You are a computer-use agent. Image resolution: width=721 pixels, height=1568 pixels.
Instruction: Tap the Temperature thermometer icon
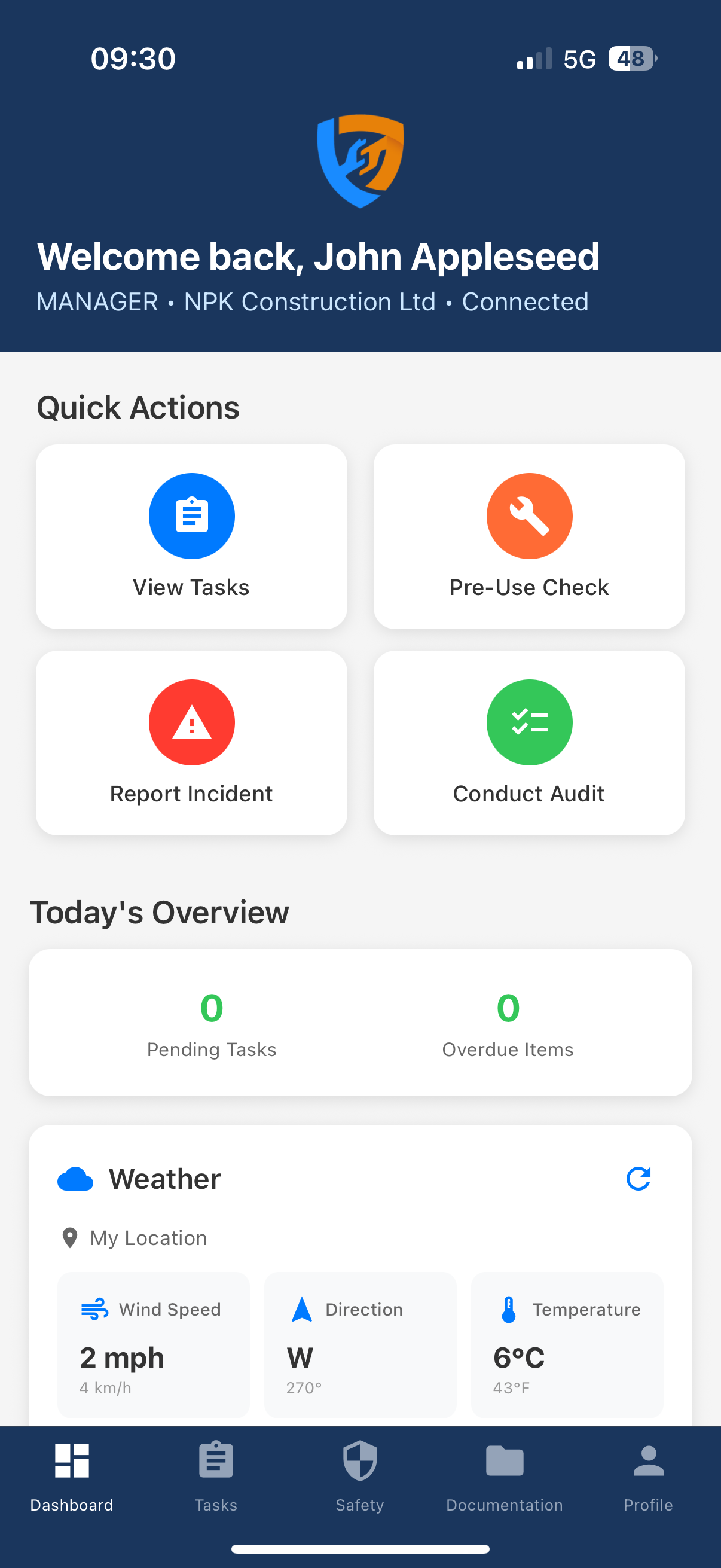510,1309
